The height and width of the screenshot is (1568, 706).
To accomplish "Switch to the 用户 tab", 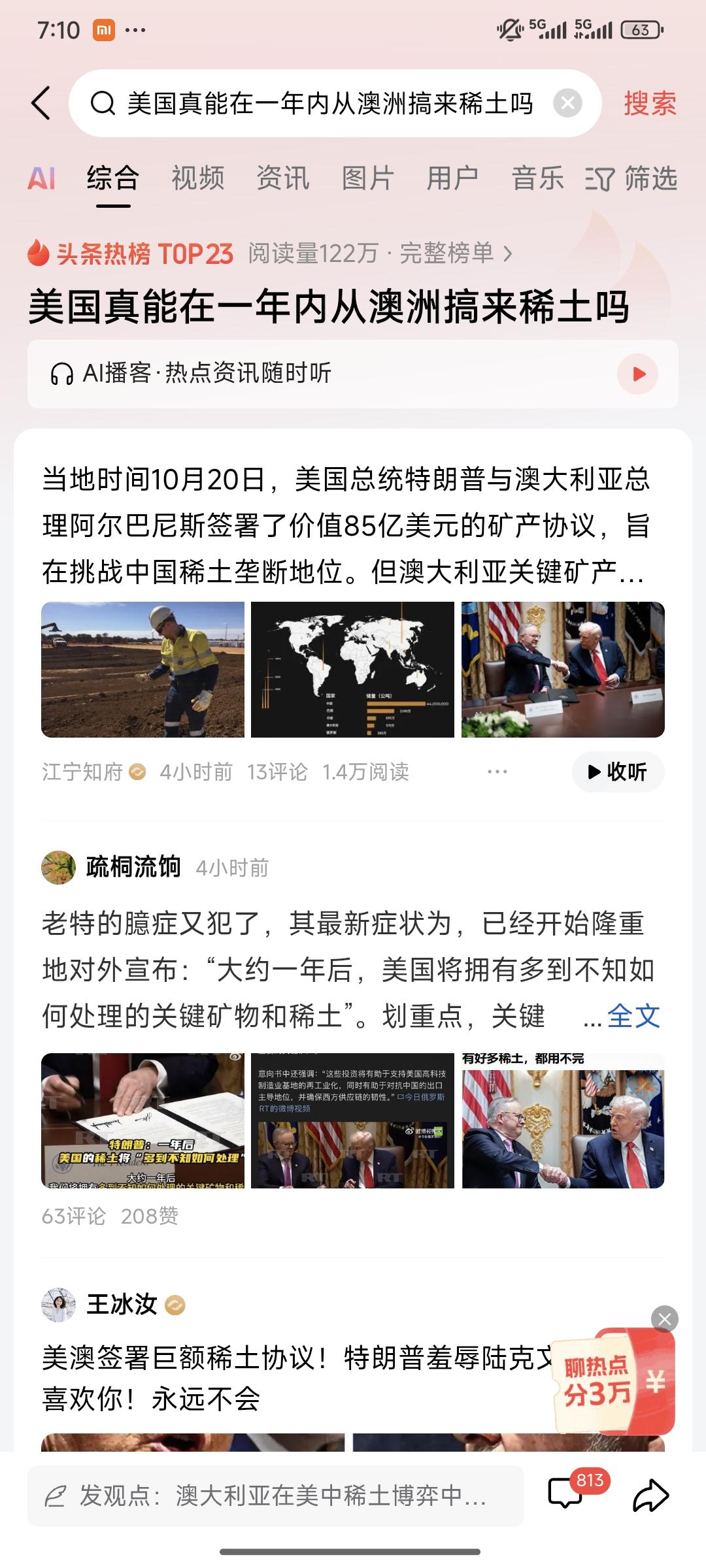I will click(452, 178).
